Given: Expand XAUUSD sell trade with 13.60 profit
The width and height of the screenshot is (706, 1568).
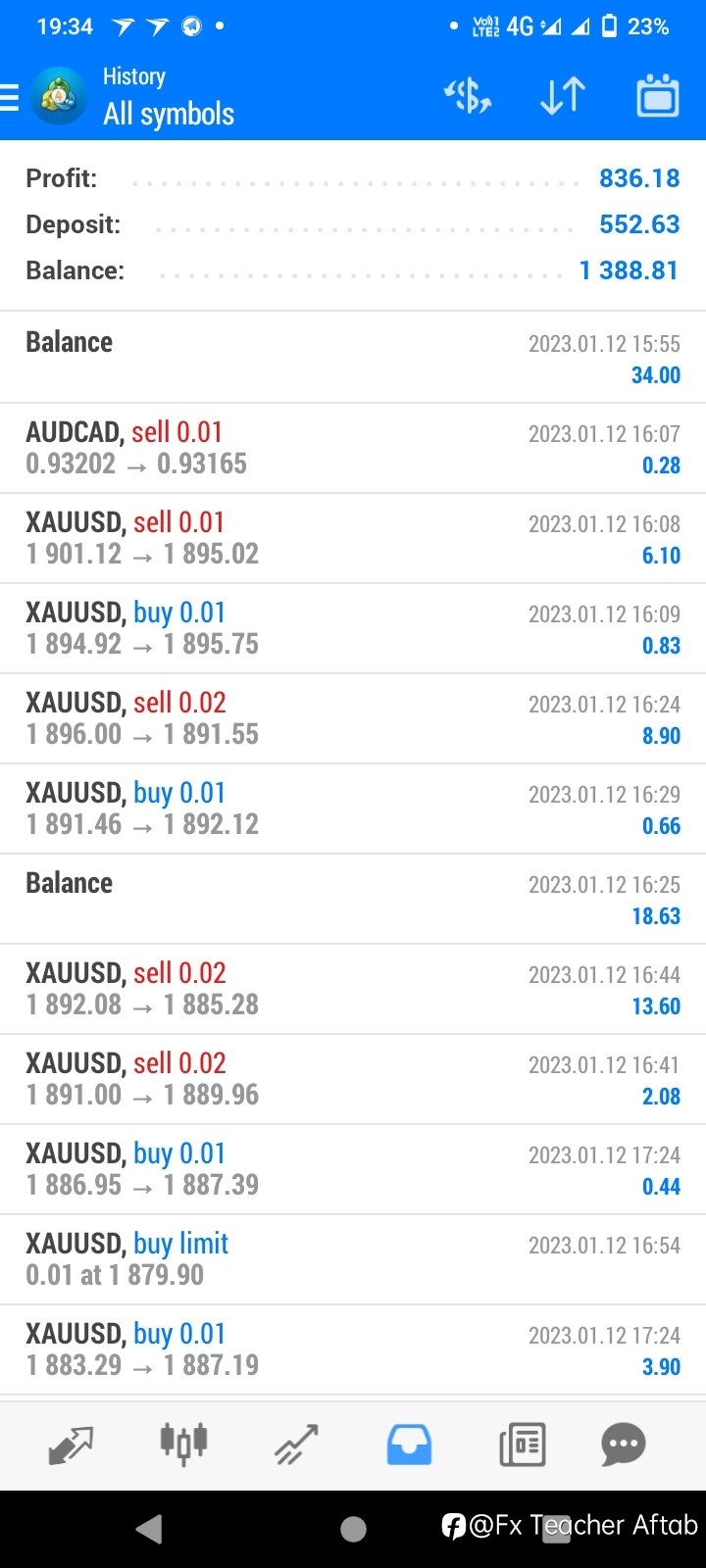Looking at the screenshot, I should 353,989.
